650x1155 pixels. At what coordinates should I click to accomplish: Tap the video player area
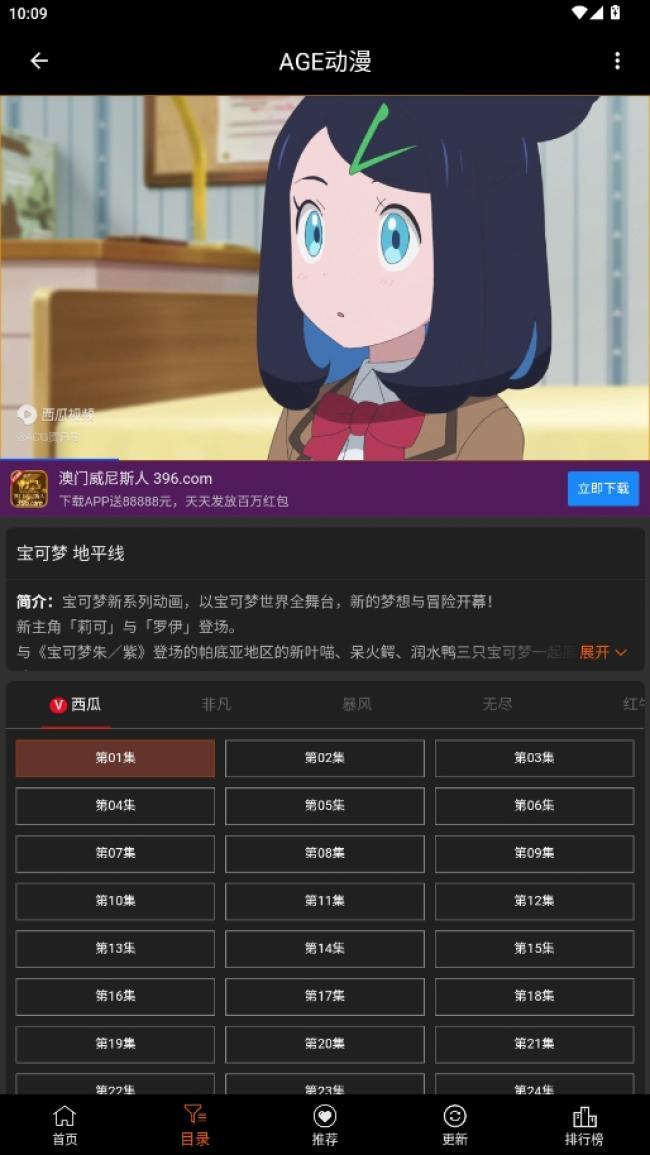tap(325, 277)
